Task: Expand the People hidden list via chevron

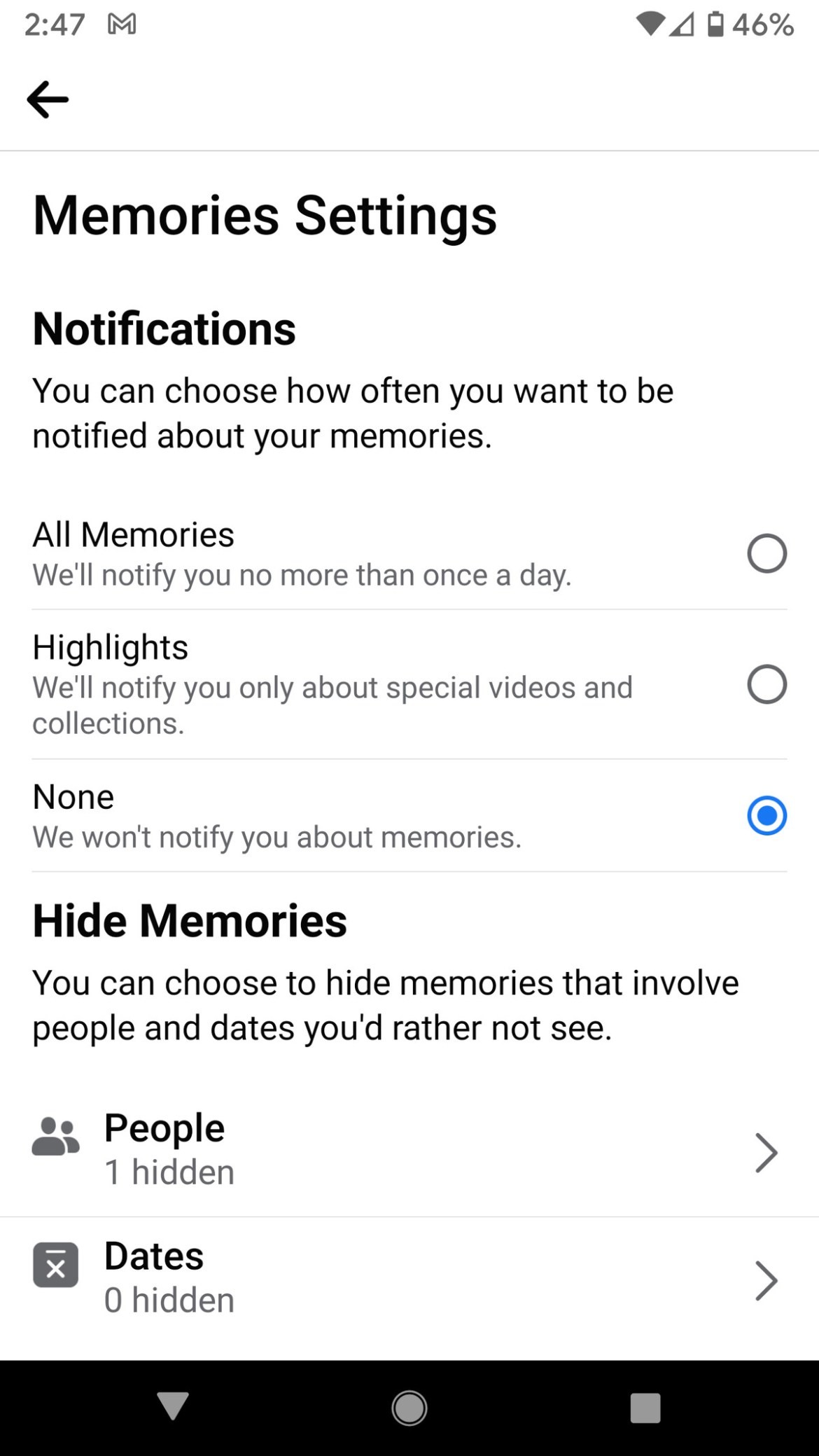Action: pos(767,1152)
